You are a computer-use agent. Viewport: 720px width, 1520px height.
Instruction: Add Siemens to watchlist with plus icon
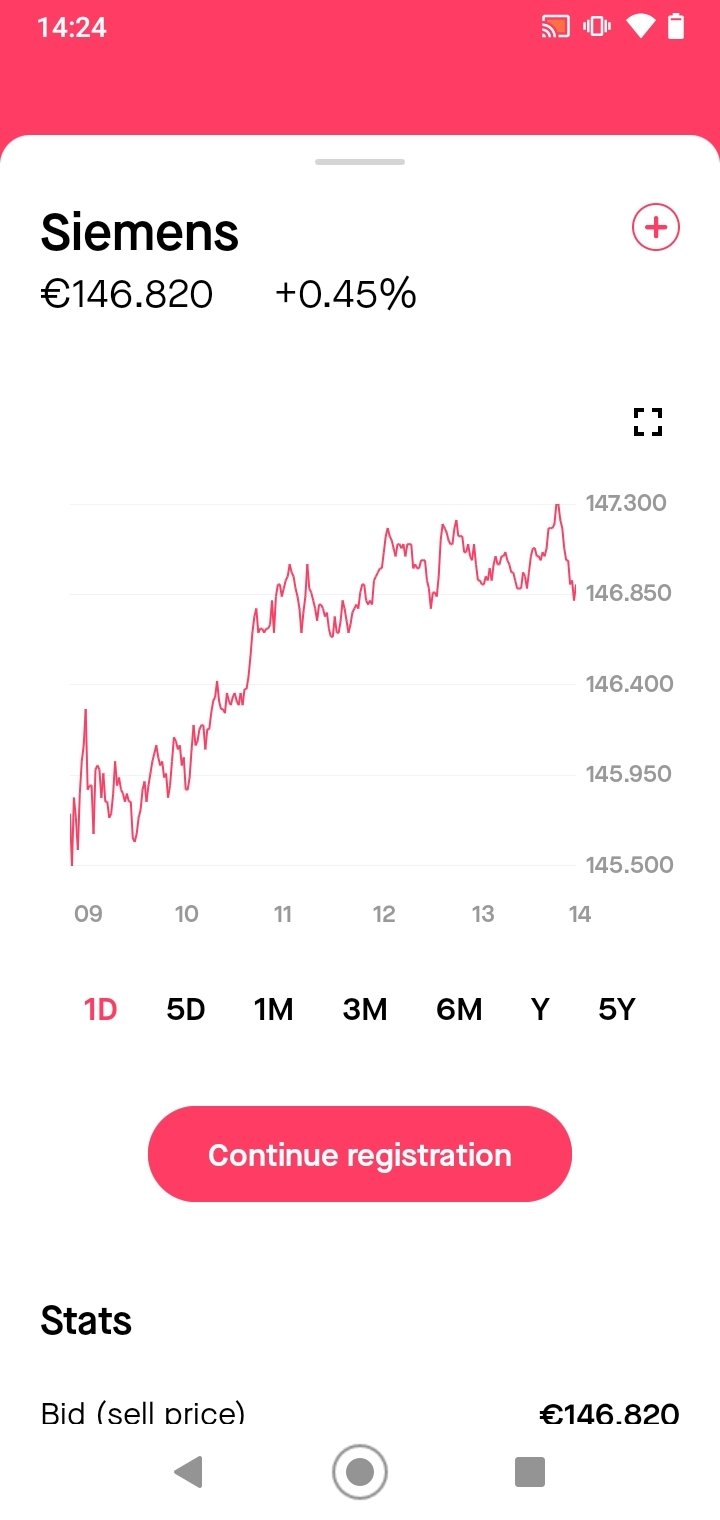click(656, 228)
